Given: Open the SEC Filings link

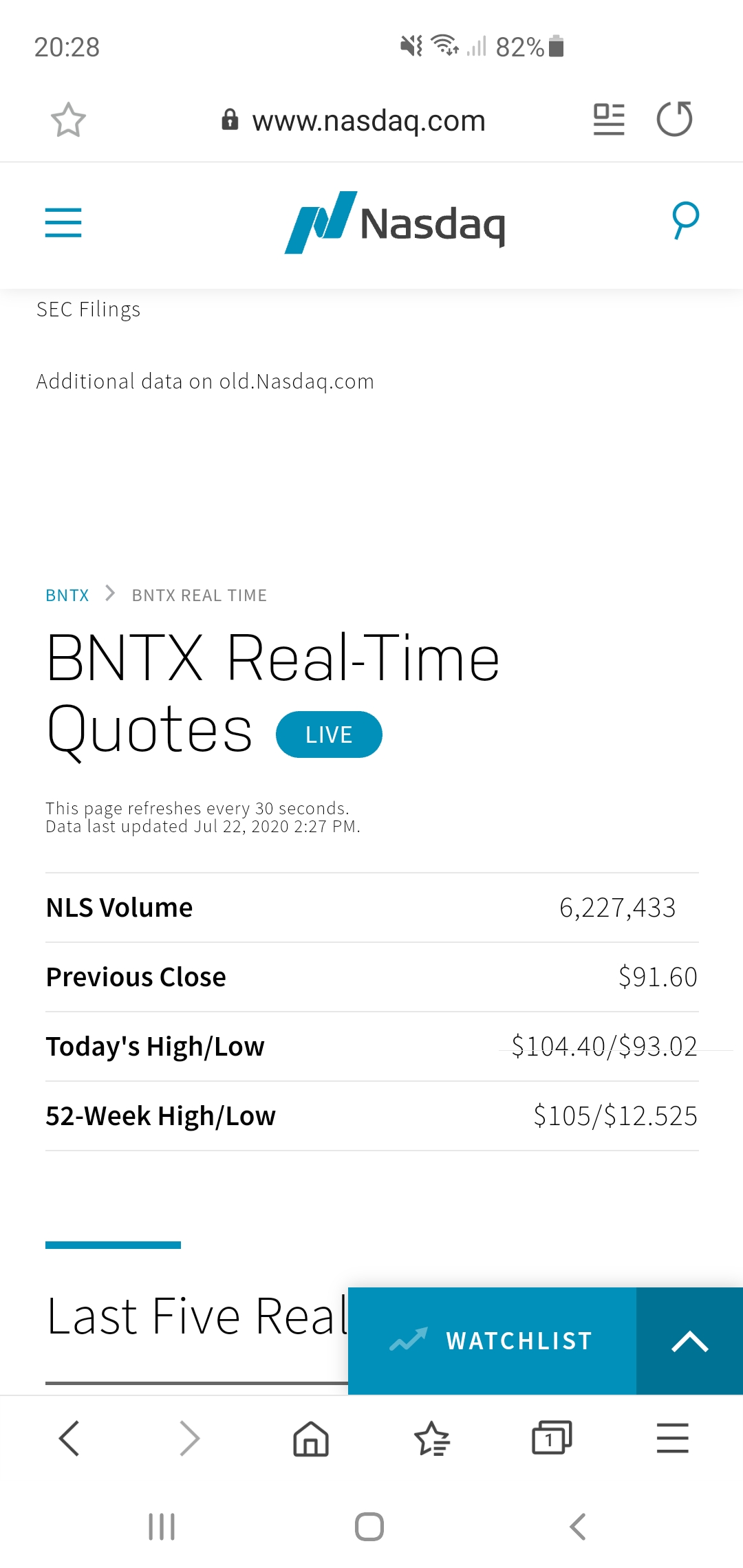Looking at the screenshot, I should click(88, 309).
